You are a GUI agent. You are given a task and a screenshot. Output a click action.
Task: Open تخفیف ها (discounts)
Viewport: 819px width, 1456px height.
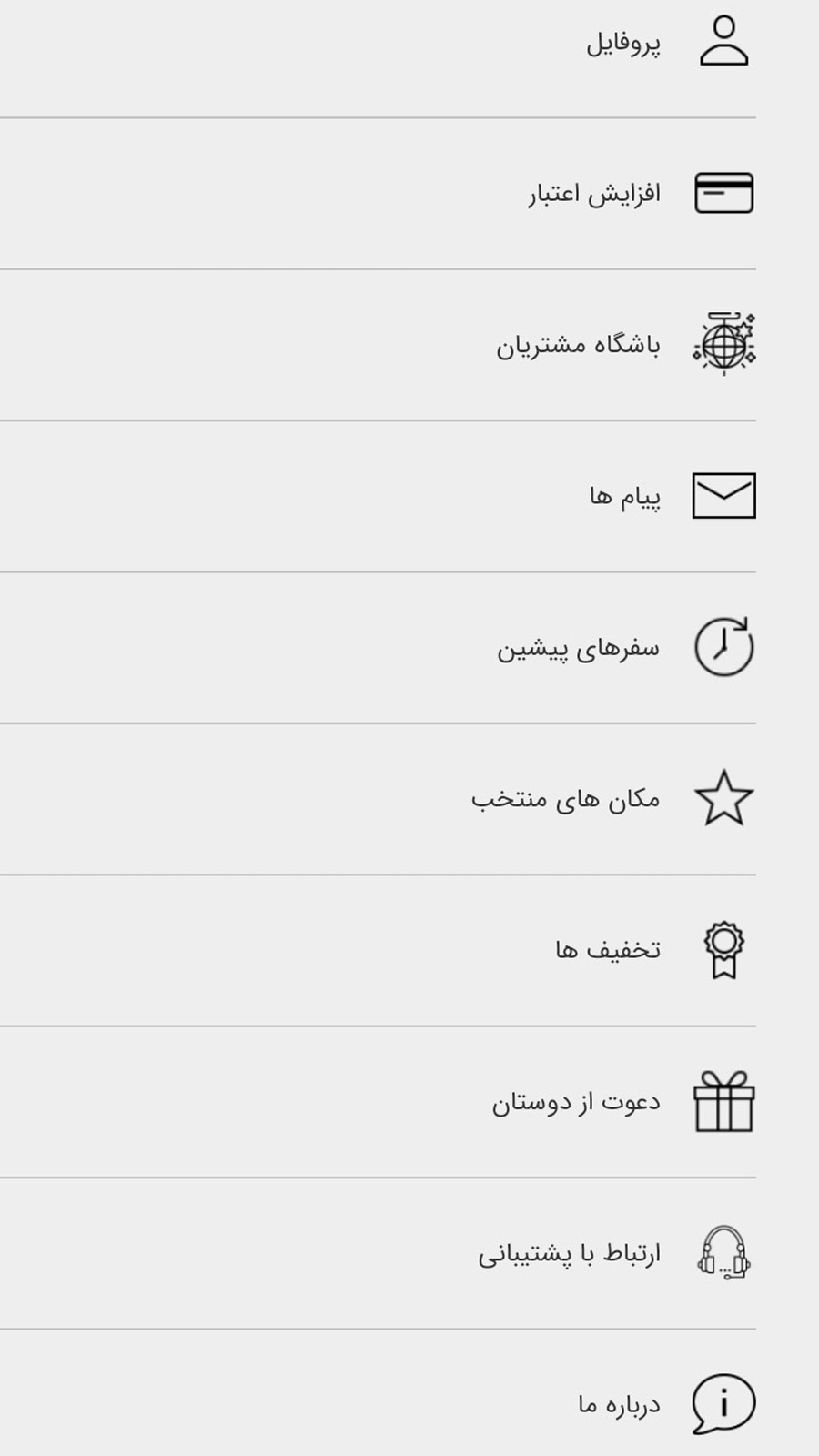608,950
